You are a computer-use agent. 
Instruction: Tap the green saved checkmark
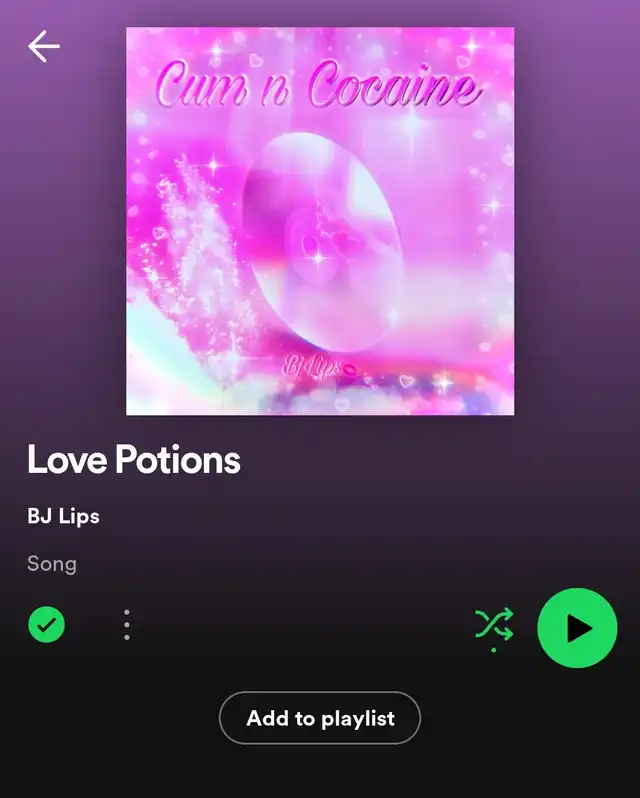pos(46,625)
